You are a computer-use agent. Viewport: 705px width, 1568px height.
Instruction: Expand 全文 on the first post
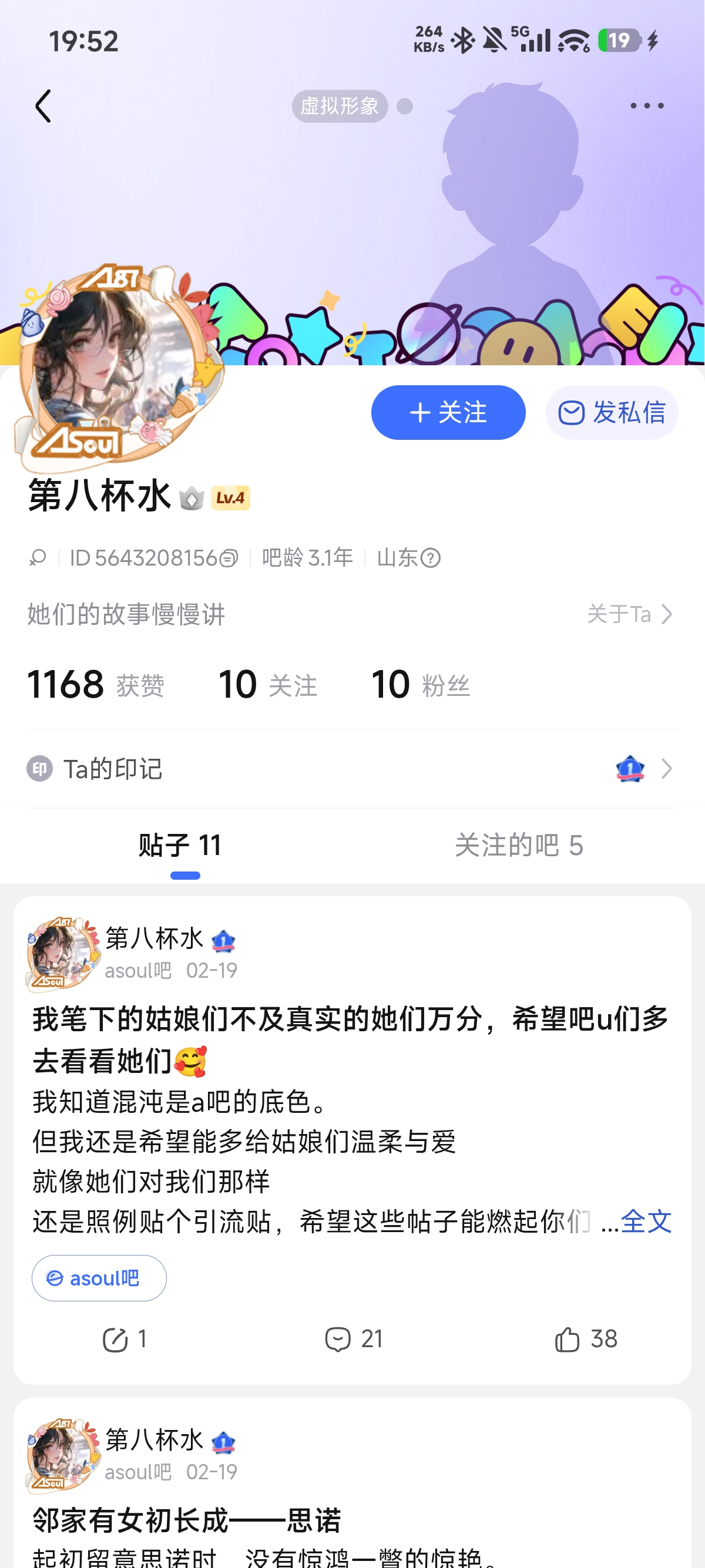click(x=645, y=1221)
